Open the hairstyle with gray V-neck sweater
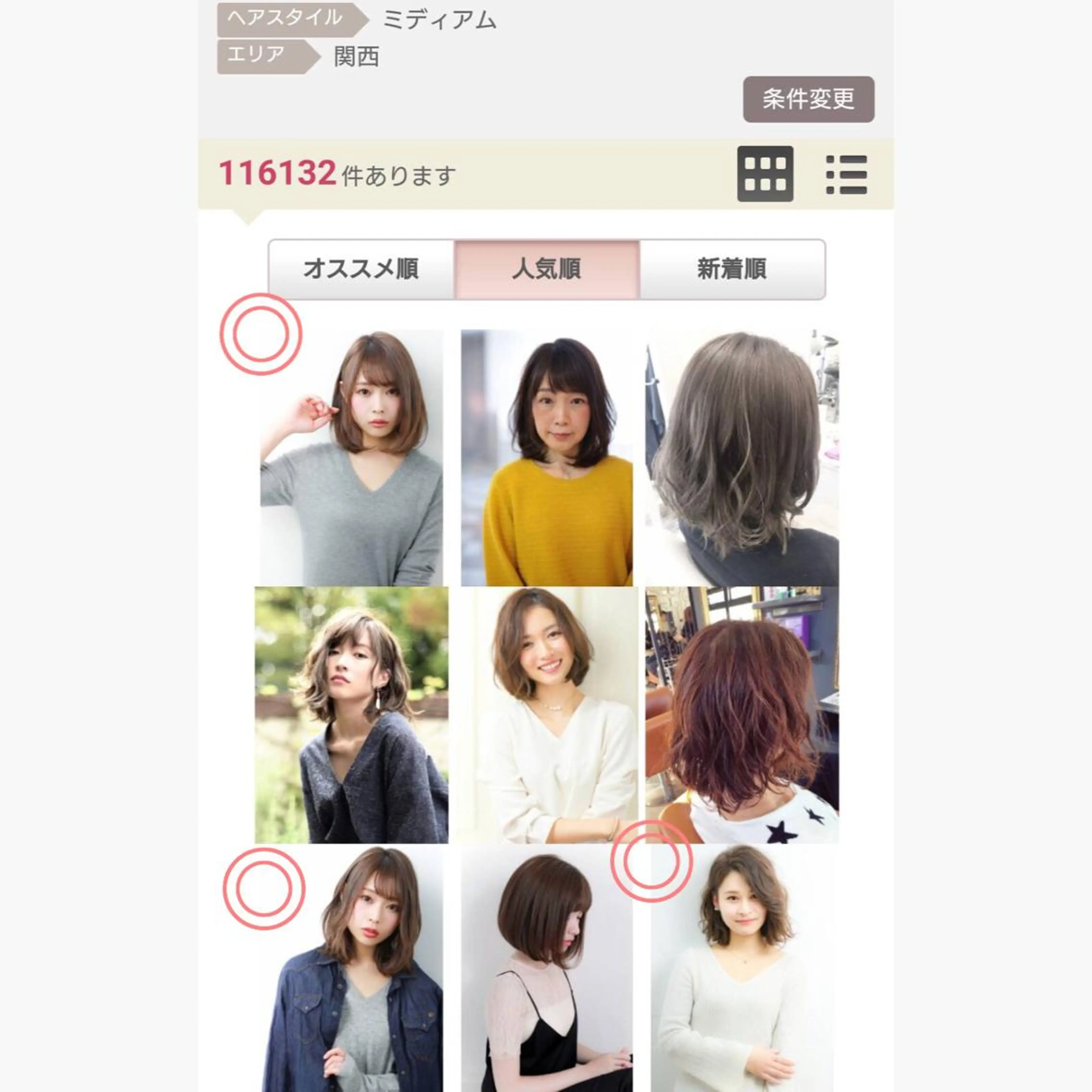Viewport: 1092px width, 1092px height. pyautogui.click(x=351, y=458)
